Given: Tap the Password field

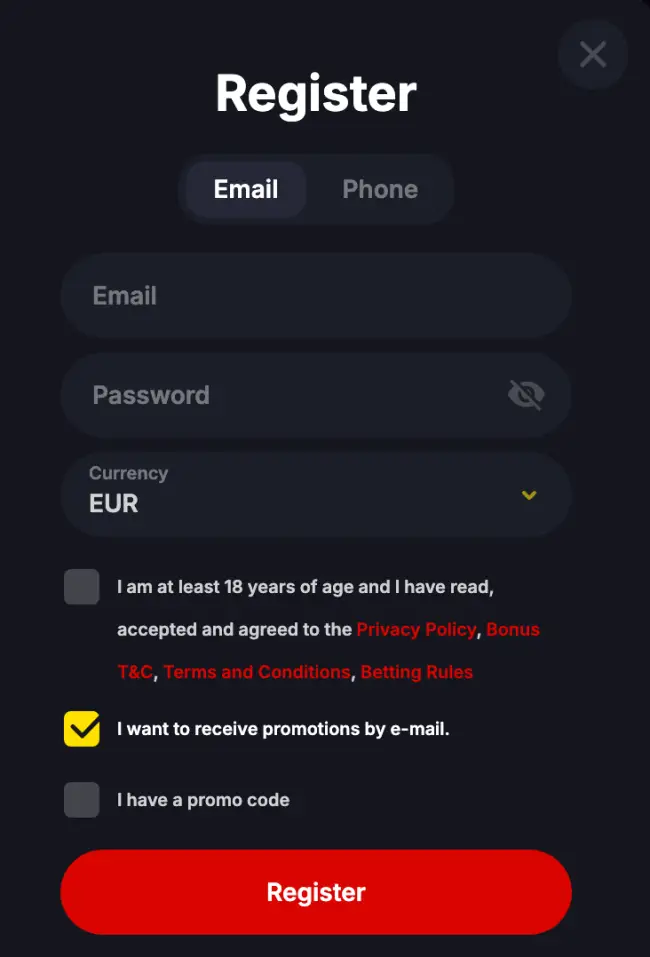Looking at the screenshot, I should (290, 395).
